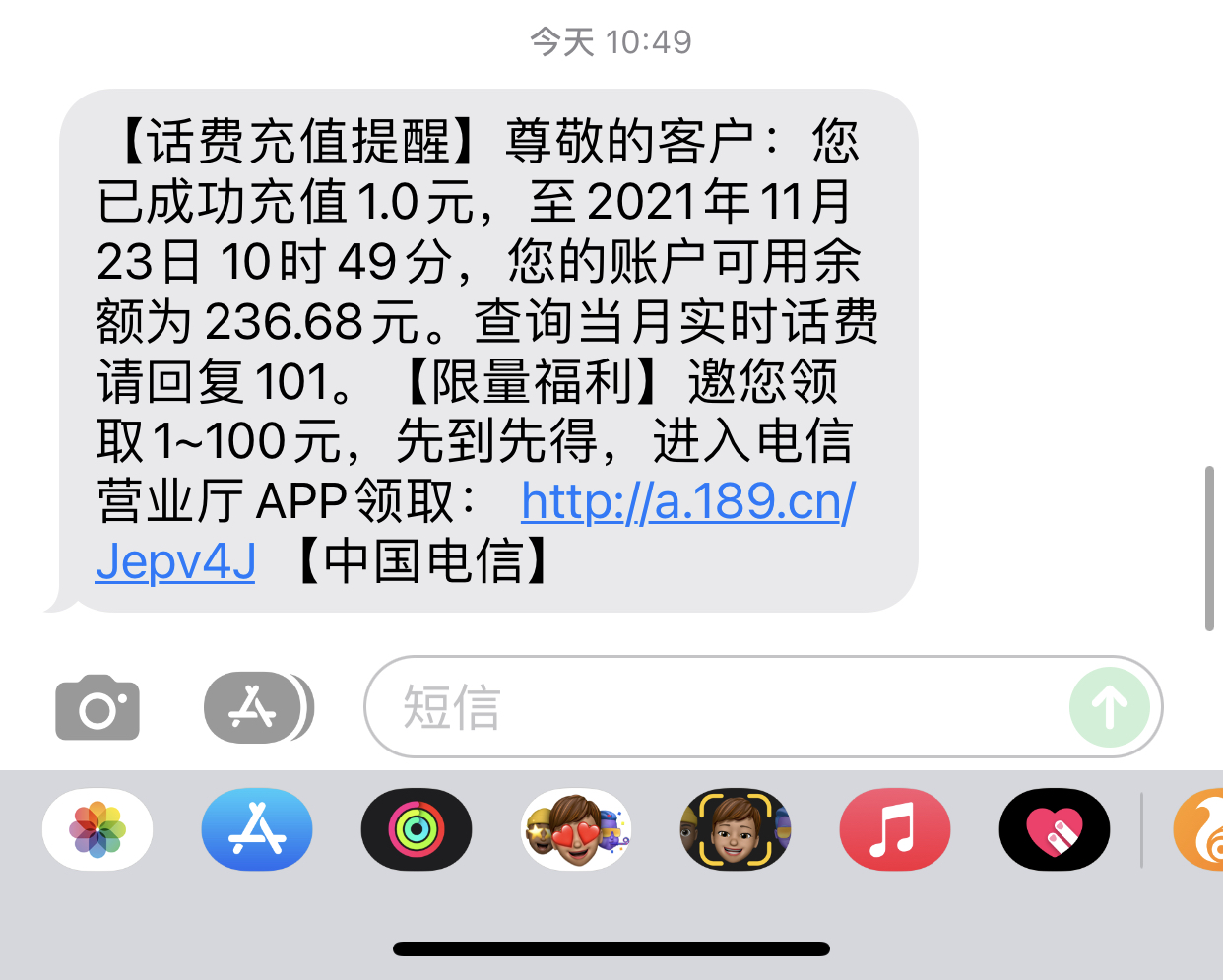The height and width of the screenshot is (980, 1223).
Task: Open the camera to attach a photo
Action: [x=97, y=707]
